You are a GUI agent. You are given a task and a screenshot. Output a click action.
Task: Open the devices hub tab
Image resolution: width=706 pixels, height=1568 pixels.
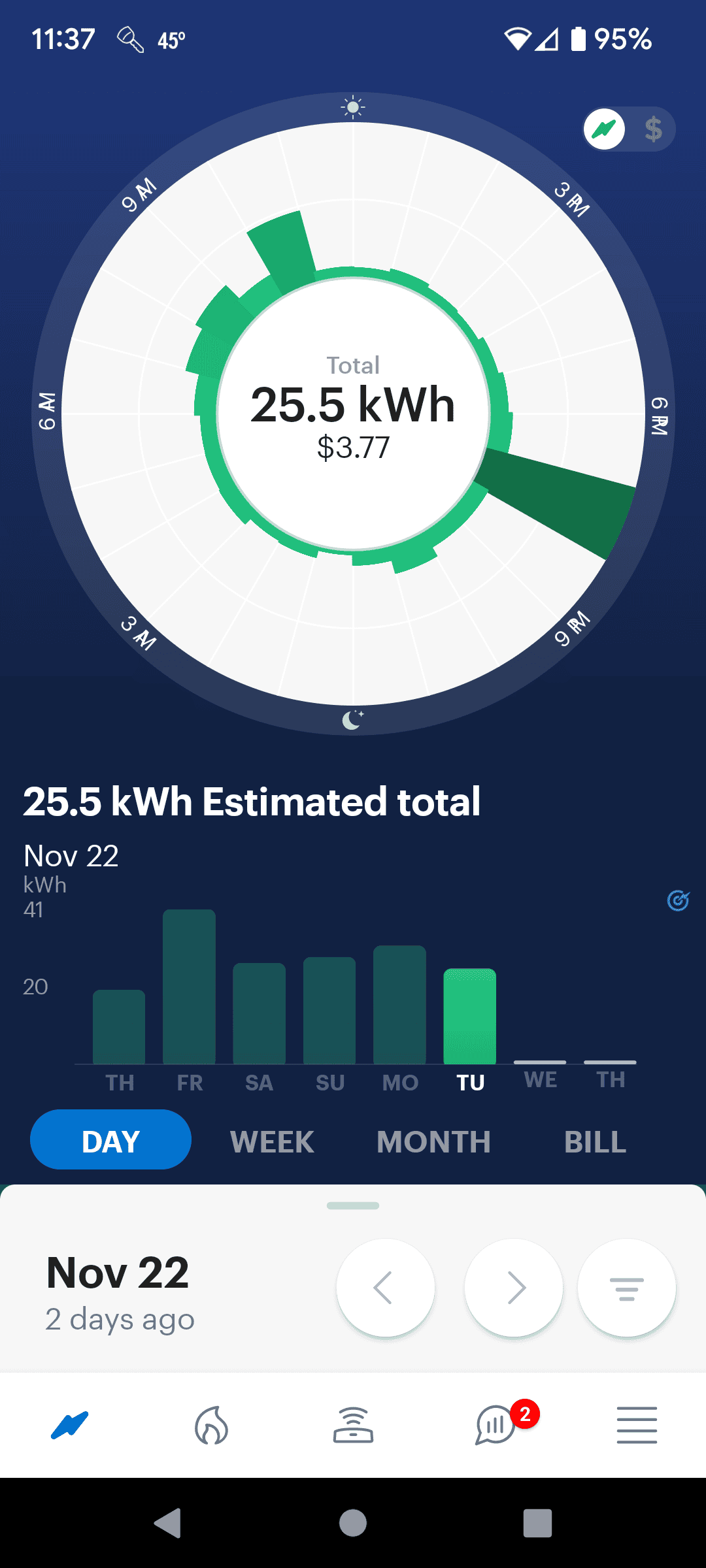353,1425
